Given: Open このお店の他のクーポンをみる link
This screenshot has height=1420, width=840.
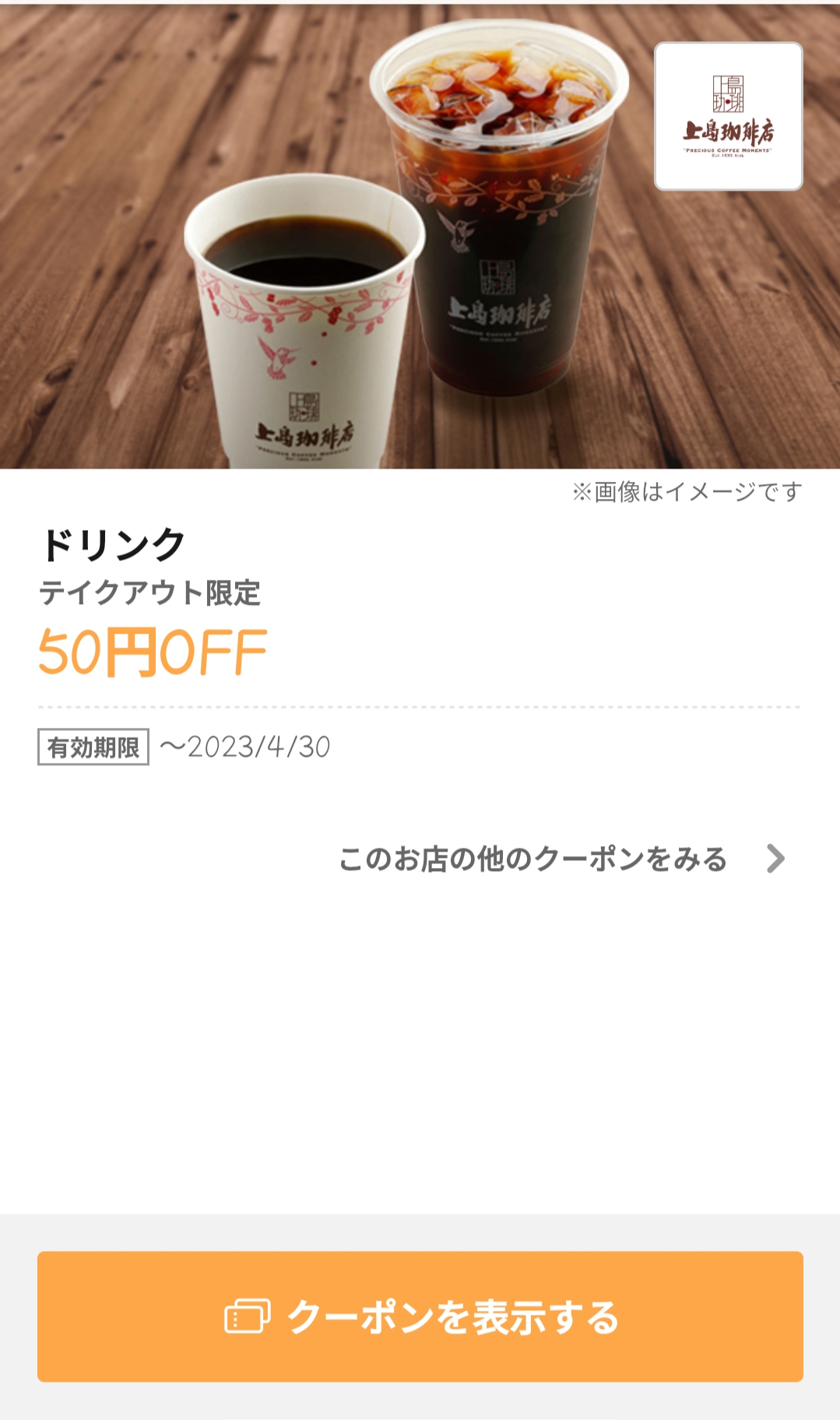Looking at the screenshot, I should pyautogui.click(x=561, y=859).
